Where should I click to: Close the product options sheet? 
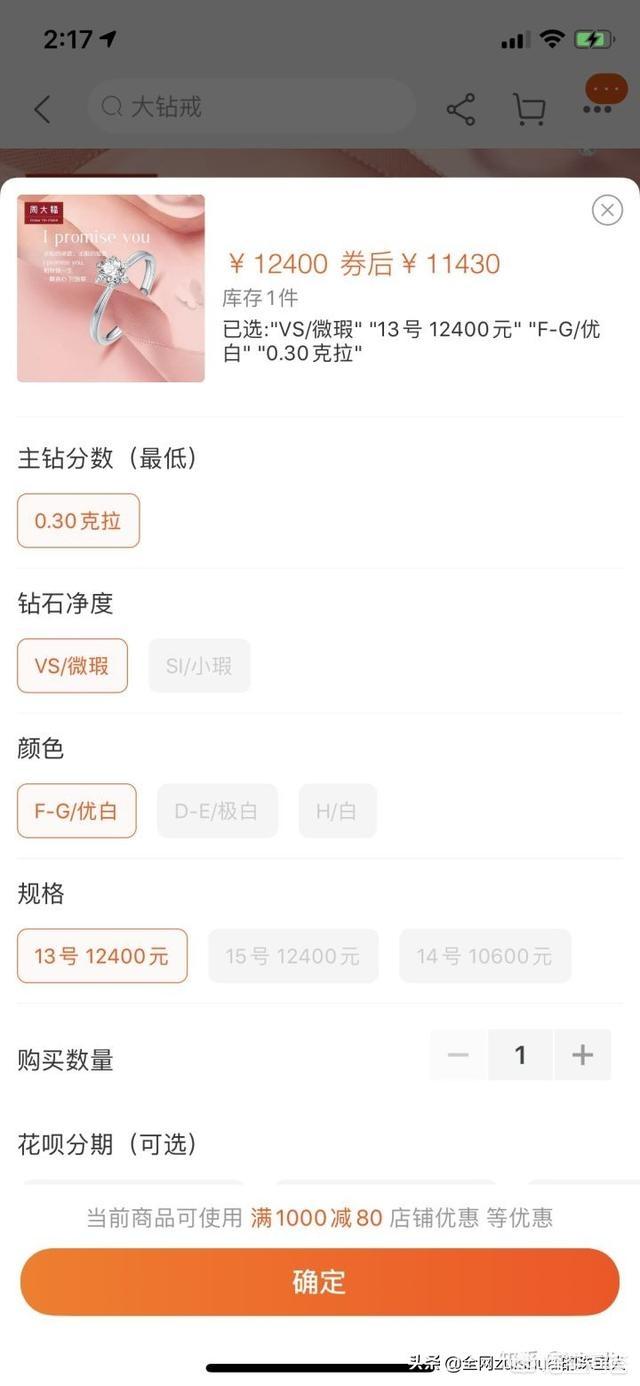tap(607, 210)
